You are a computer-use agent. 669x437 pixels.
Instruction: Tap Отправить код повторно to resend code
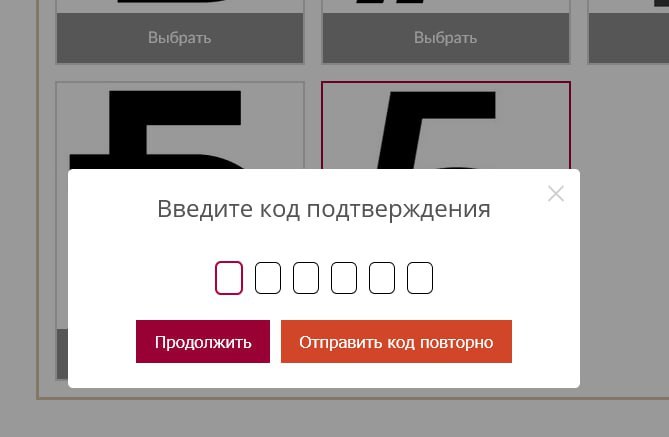396,342
